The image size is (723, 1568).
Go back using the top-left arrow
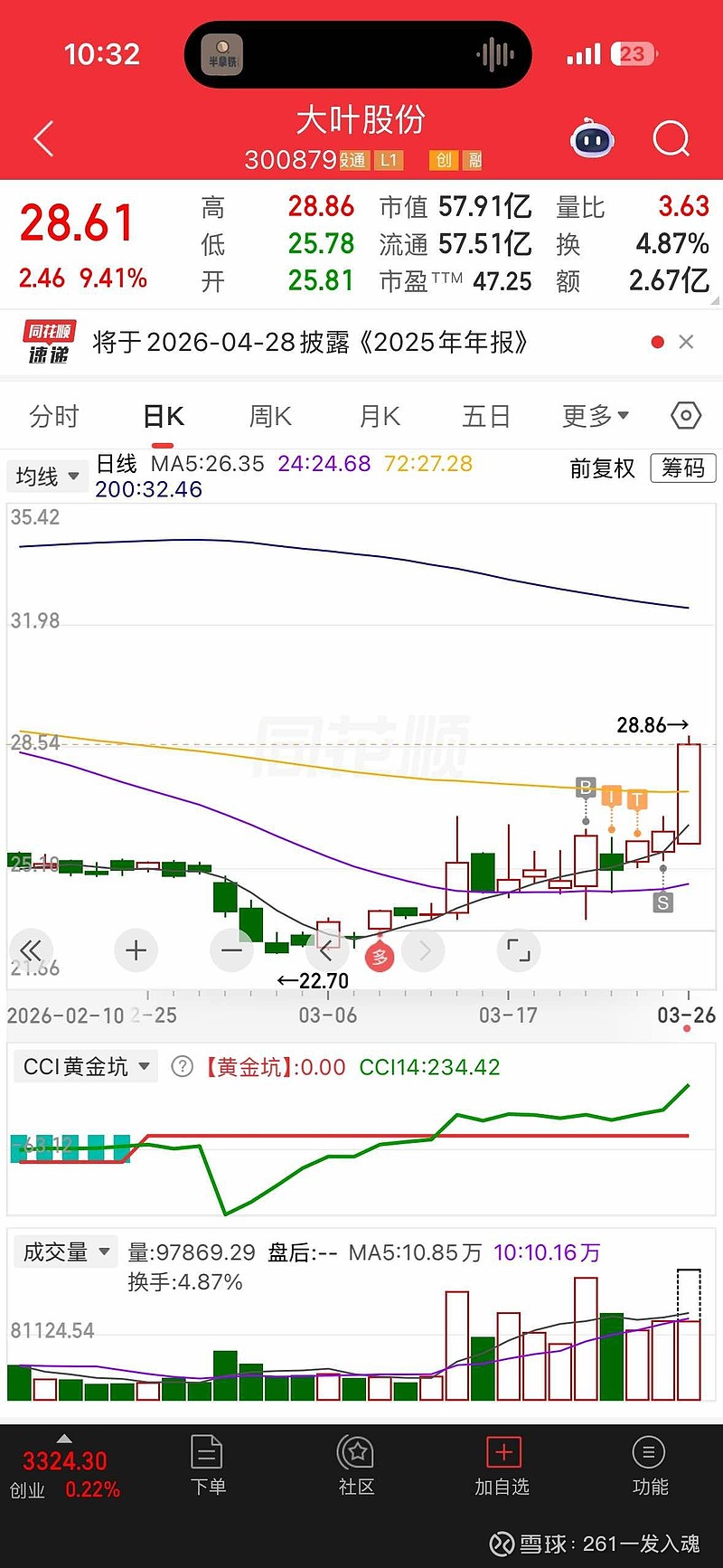click(43, 139)
